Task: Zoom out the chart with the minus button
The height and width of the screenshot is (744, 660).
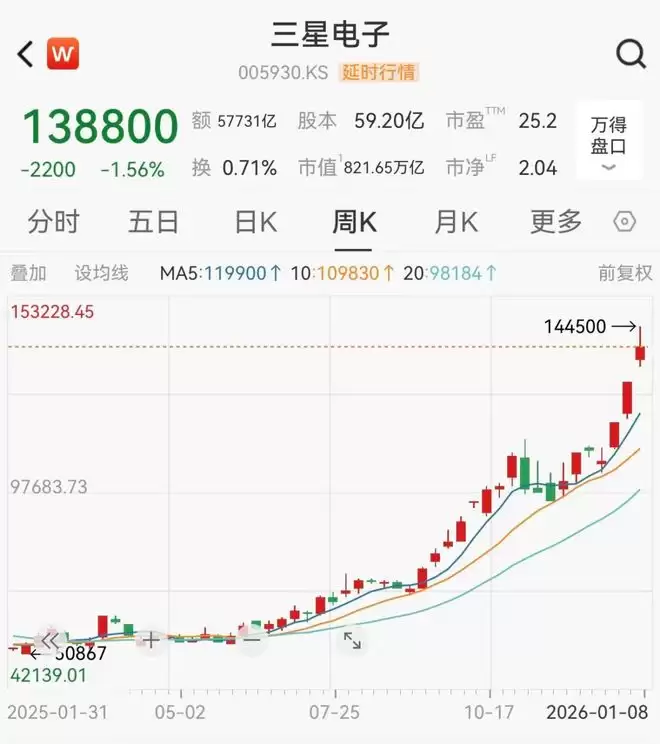Action: 251,640
